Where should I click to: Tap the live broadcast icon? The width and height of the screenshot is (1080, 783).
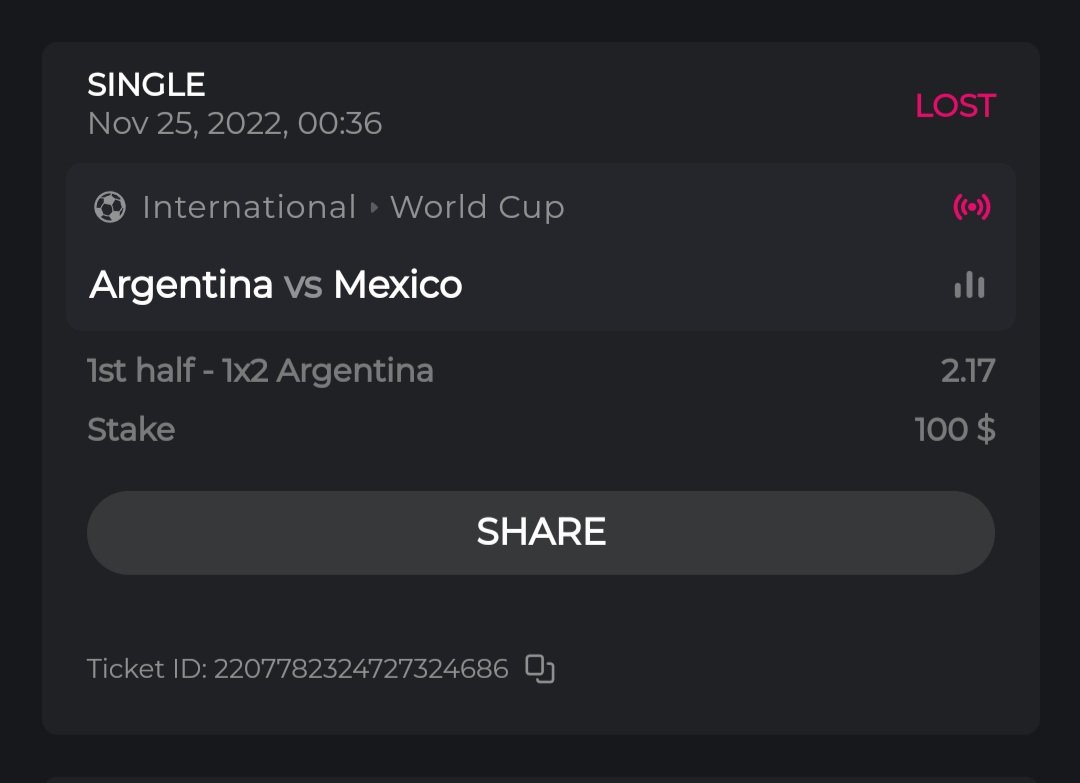971,207
